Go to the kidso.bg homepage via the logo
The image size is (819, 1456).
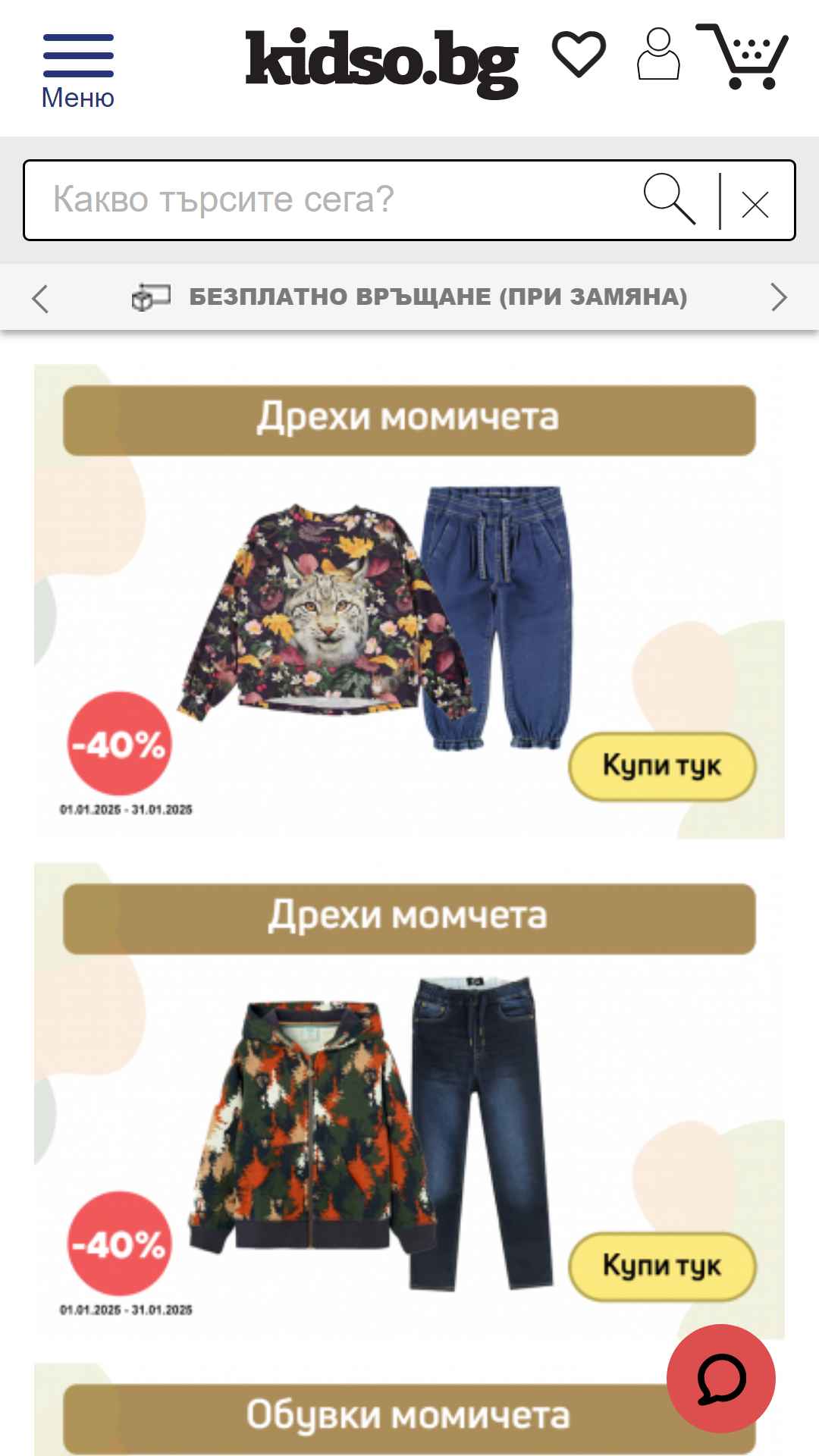381,63
